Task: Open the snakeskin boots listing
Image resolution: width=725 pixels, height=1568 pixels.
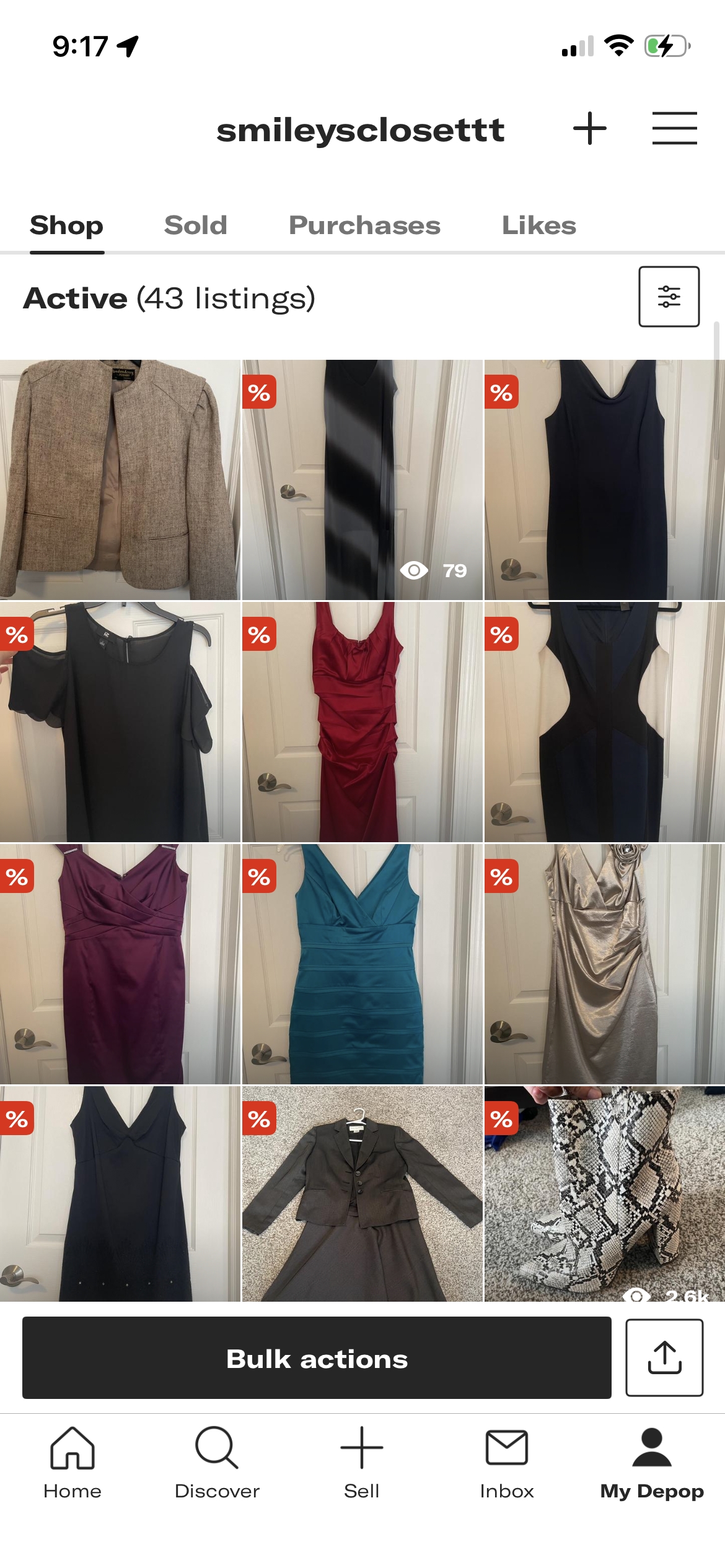Action: pos(604,1195)
